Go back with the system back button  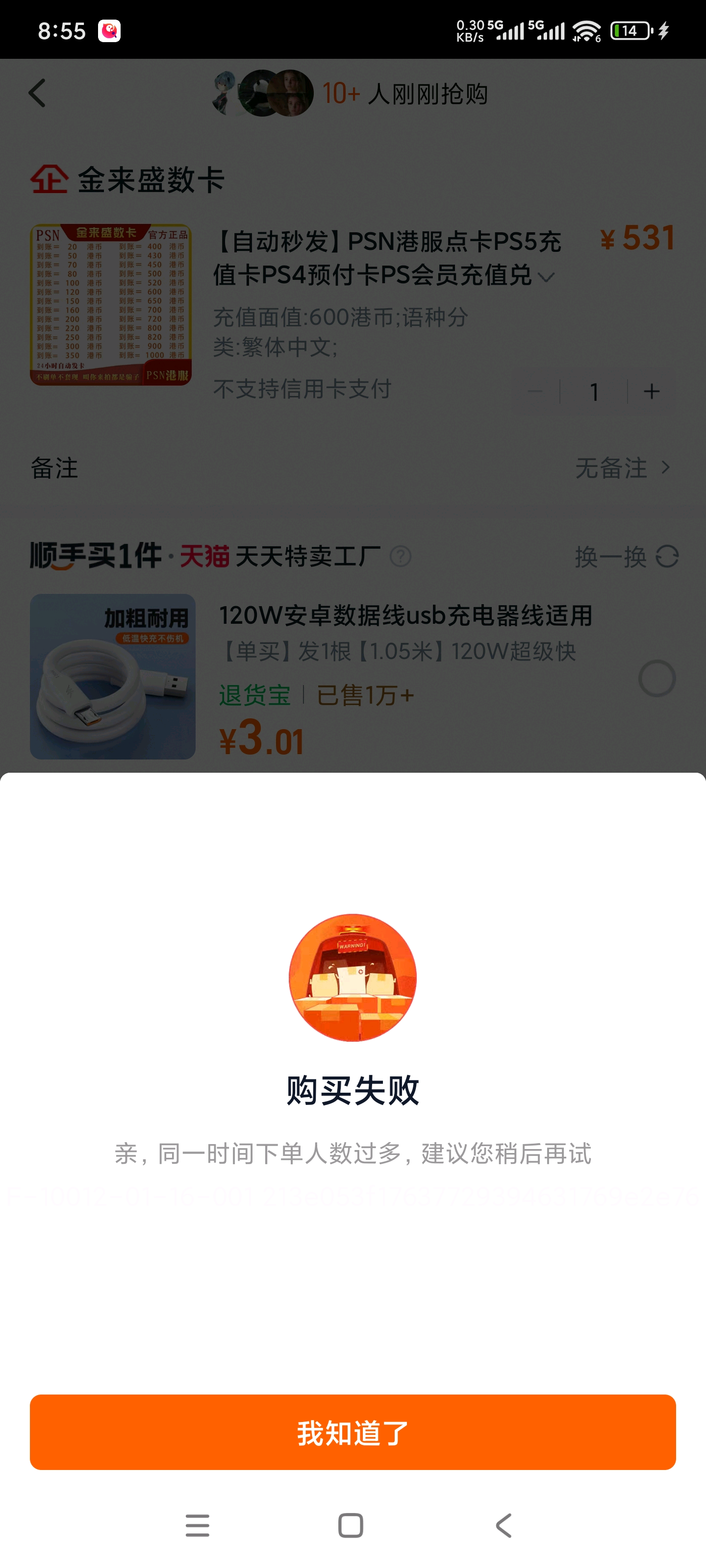coord(504,1525)
